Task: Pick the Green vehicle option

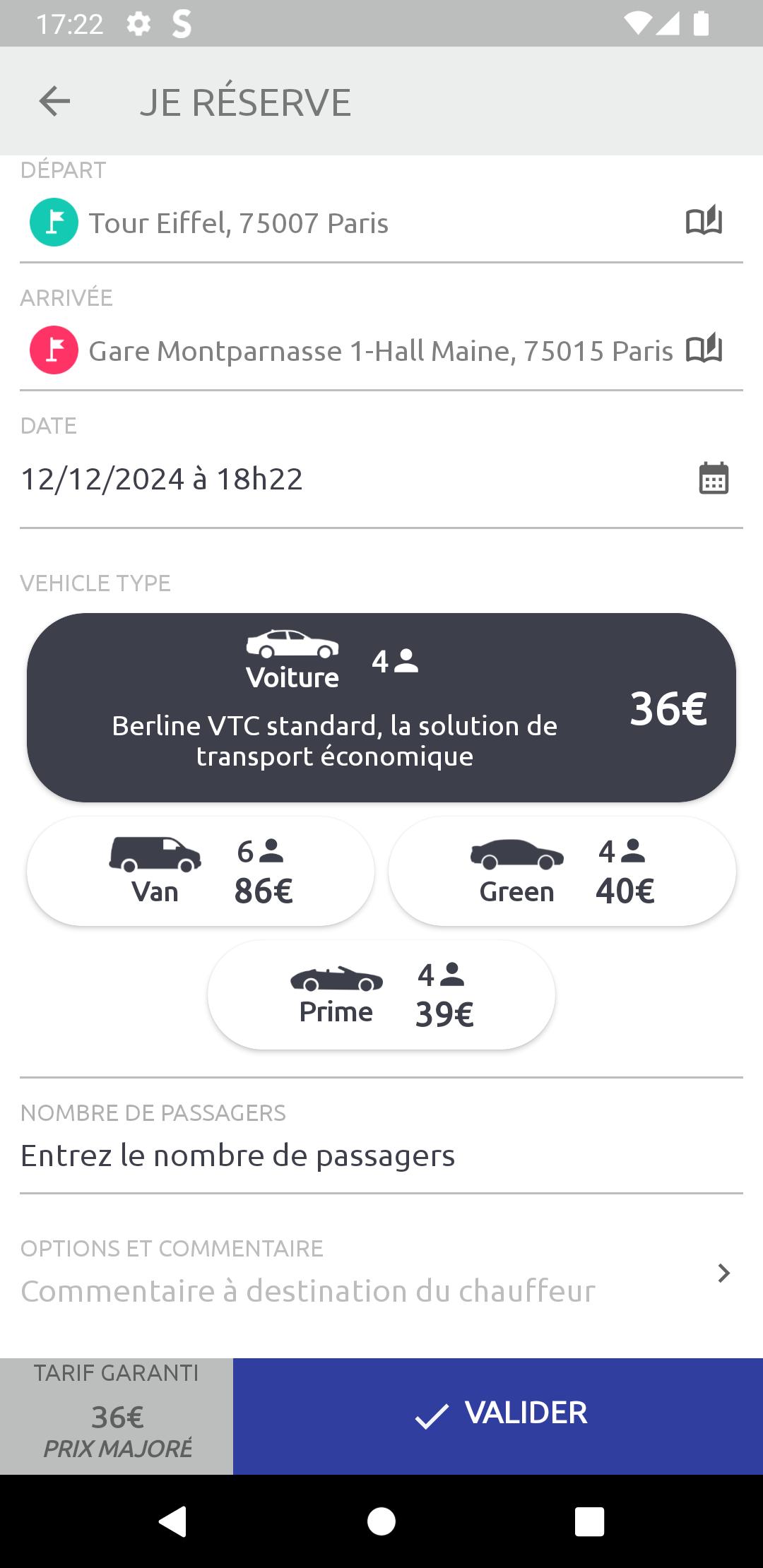Action: [562, 871]
